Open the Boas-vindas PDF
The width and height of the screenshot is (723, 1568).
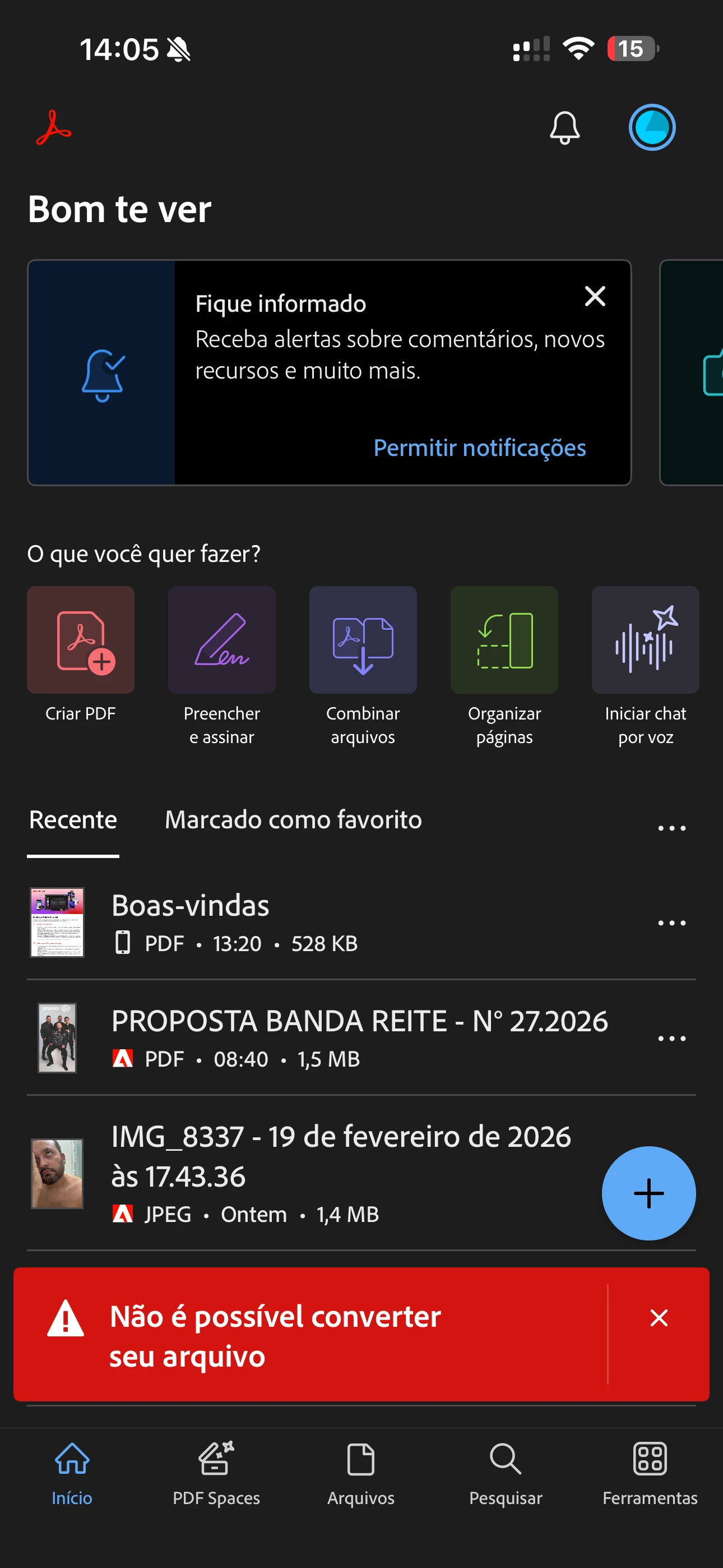tap(243, 922)
